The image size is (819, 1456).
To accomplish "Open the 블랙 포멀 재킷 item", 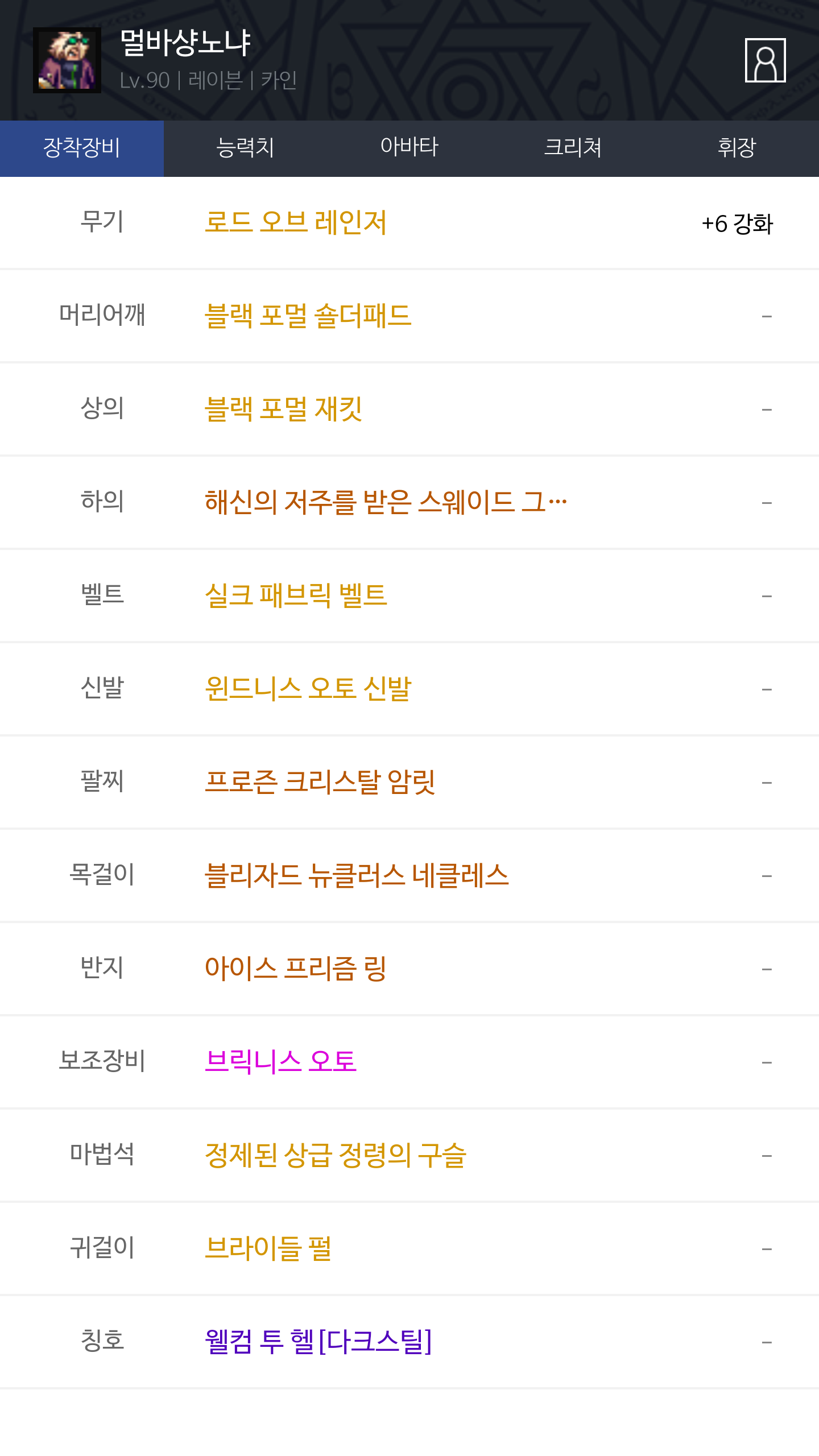I will [x=283, y=409].
